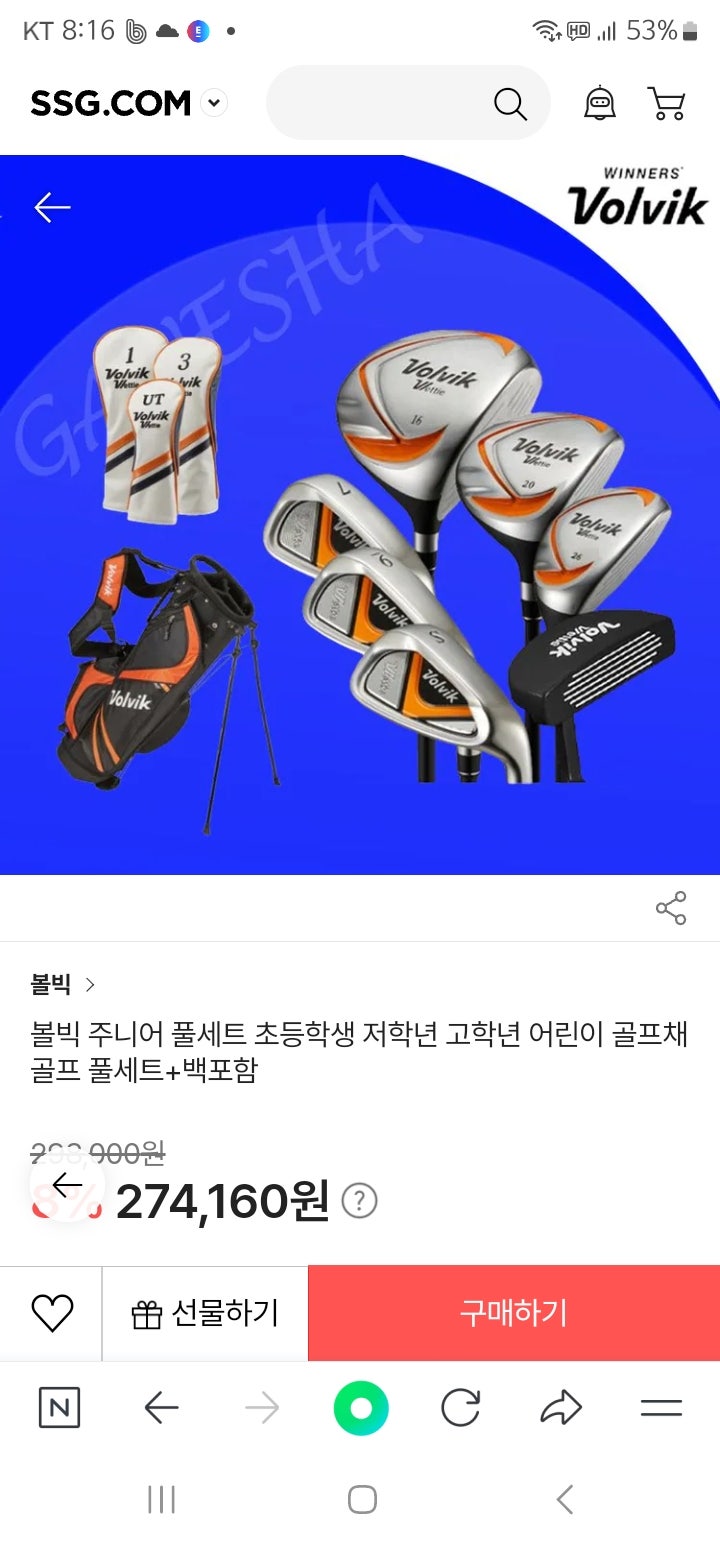The image size is (720, 1544).
Task: Open the chatbot assistant icon
Action: [600, 103]
